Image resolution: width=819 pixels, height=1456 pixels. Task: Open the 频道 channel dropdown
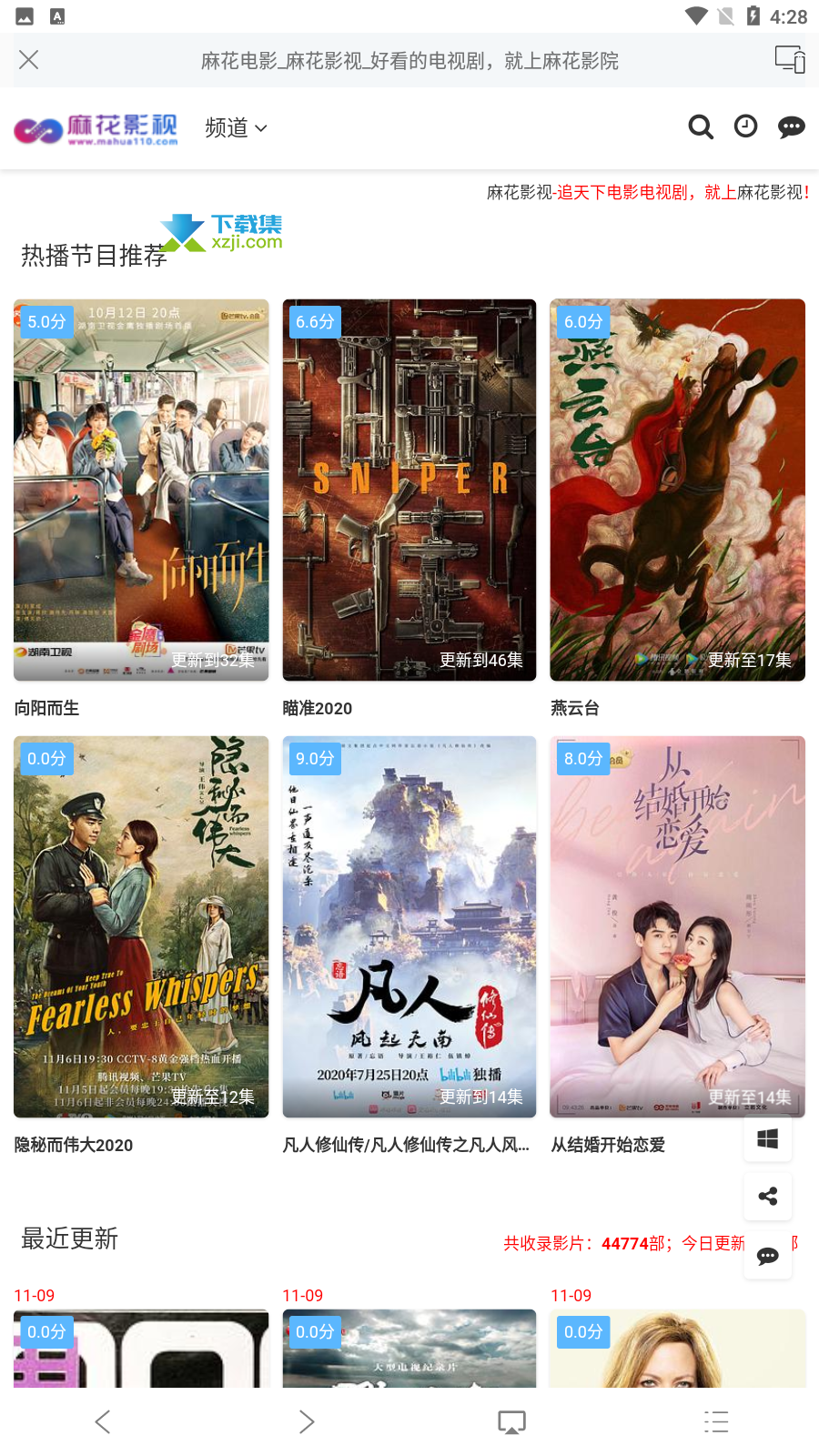coord(236,128)
